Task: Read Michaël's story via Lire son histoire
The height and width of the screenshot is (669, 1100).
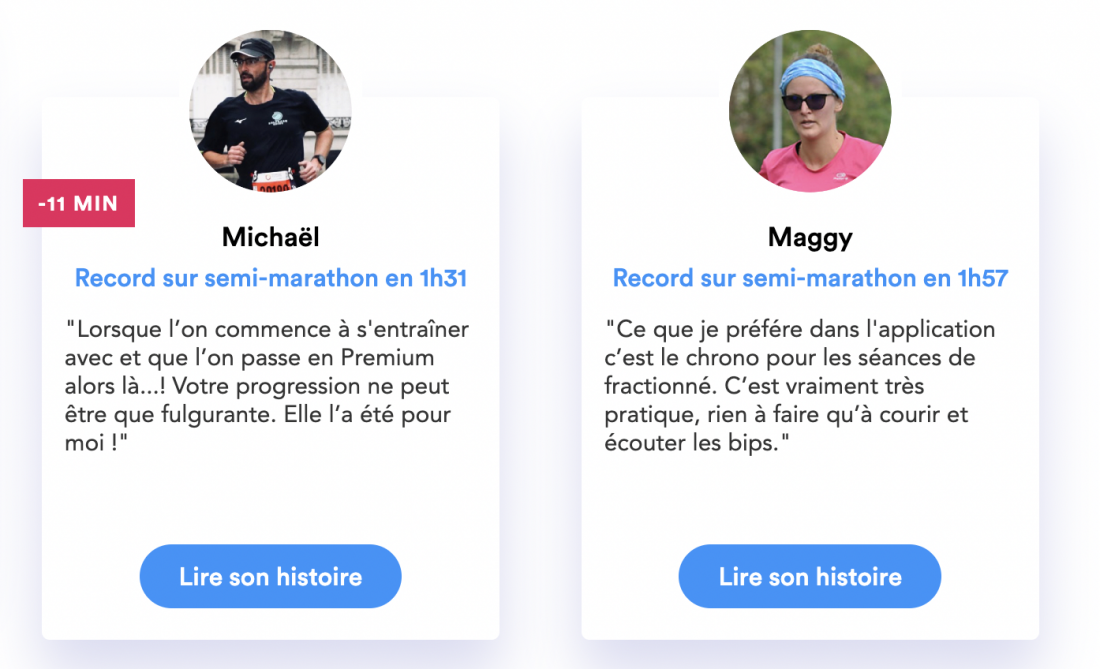Action: [270, 577]
